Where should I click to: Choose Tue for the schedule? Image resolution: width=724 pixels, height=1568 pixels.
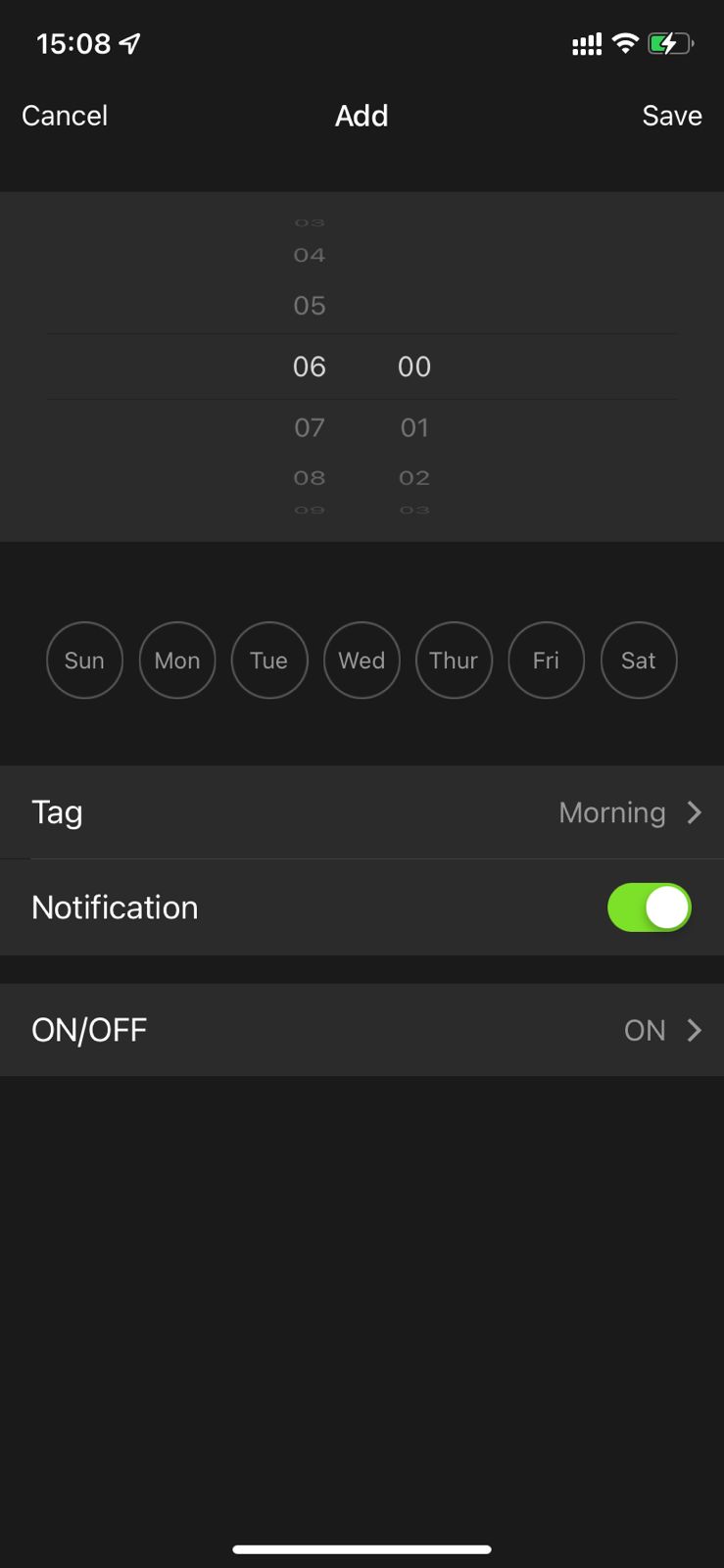[x=269, y=661]
